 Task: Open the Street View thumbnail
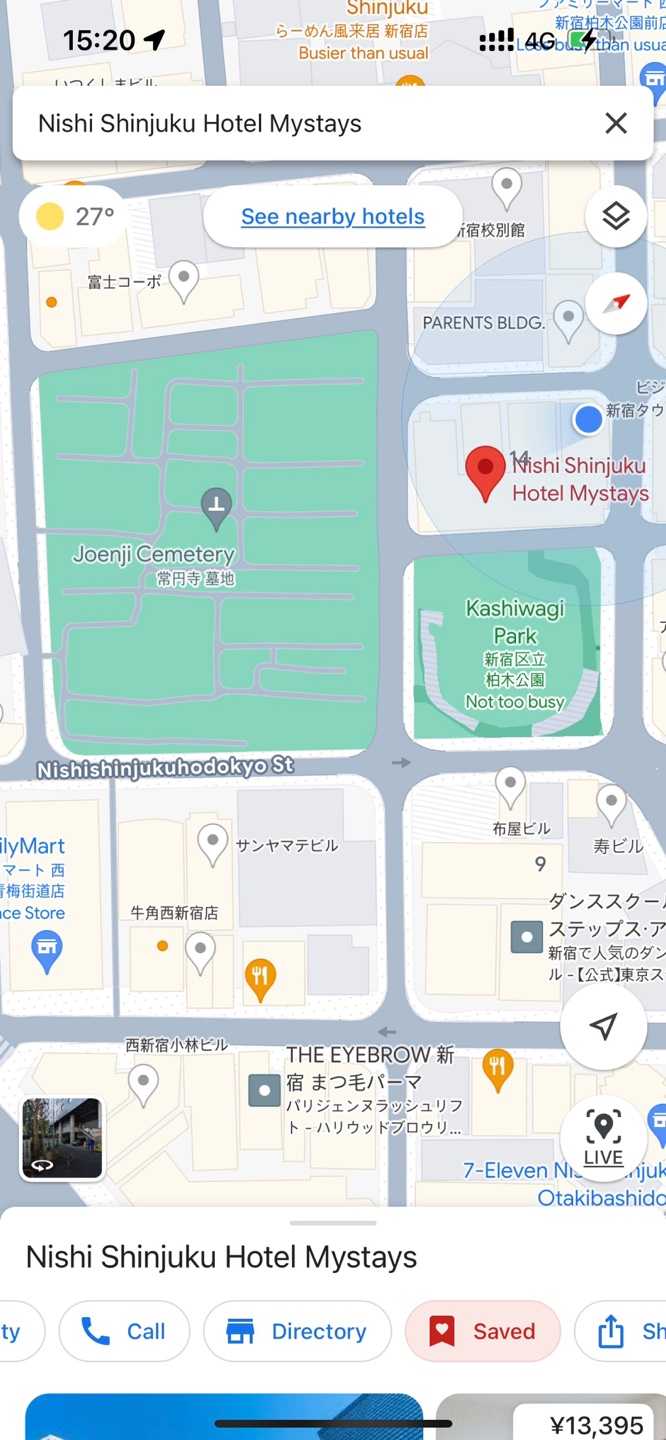(62, 1138)
